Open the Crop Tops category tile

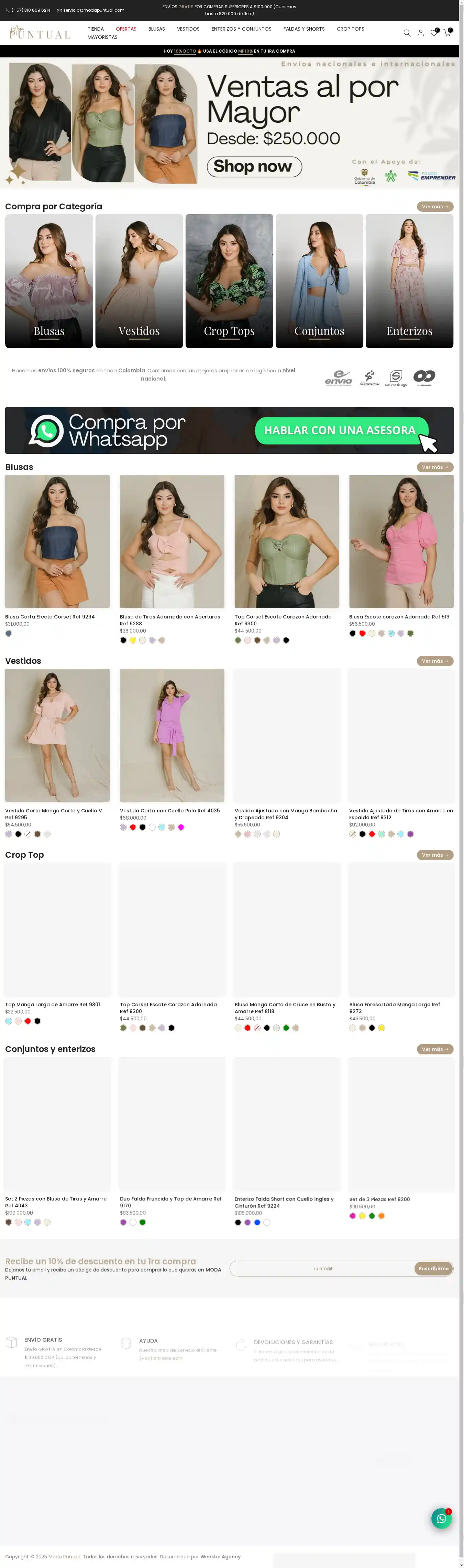coord(229,281)
